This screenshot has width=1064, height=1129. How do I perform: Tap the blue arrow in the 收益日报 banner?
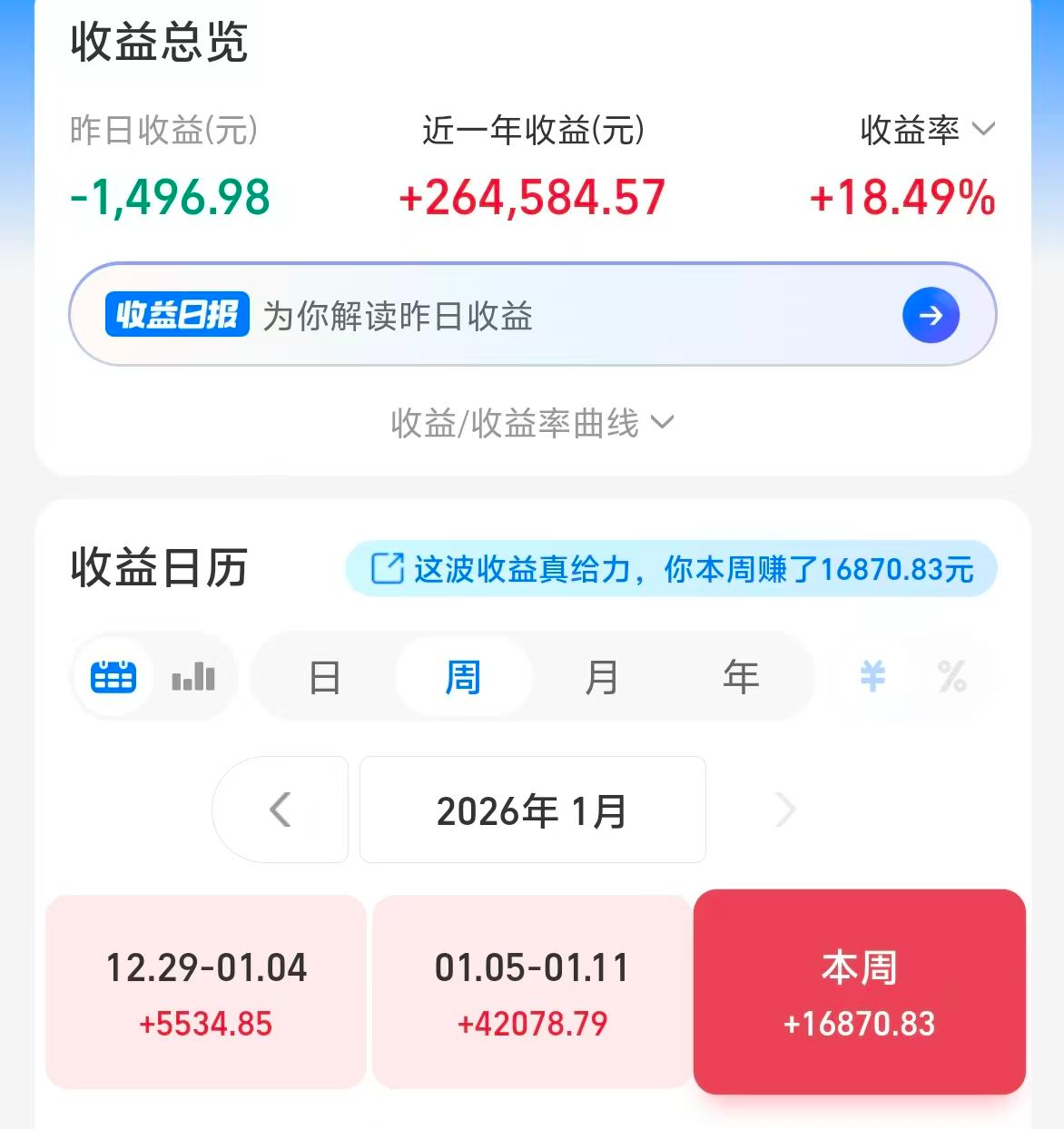coord(931,315)
